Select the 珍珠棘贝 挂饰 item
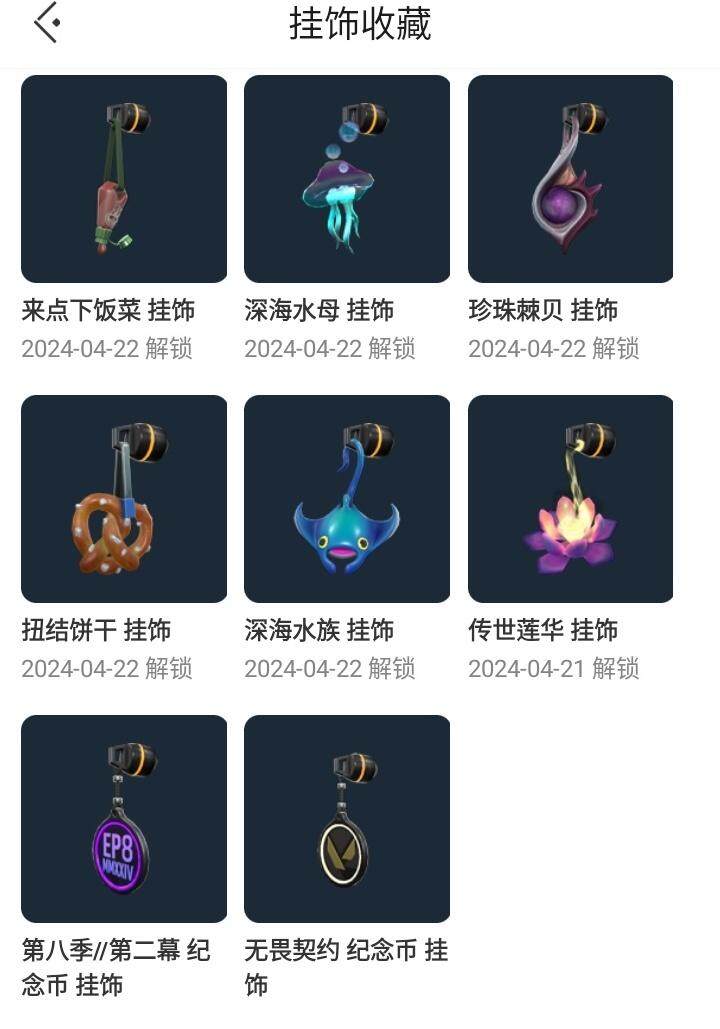The image size is (720, 1029). (x=570, y=180)
